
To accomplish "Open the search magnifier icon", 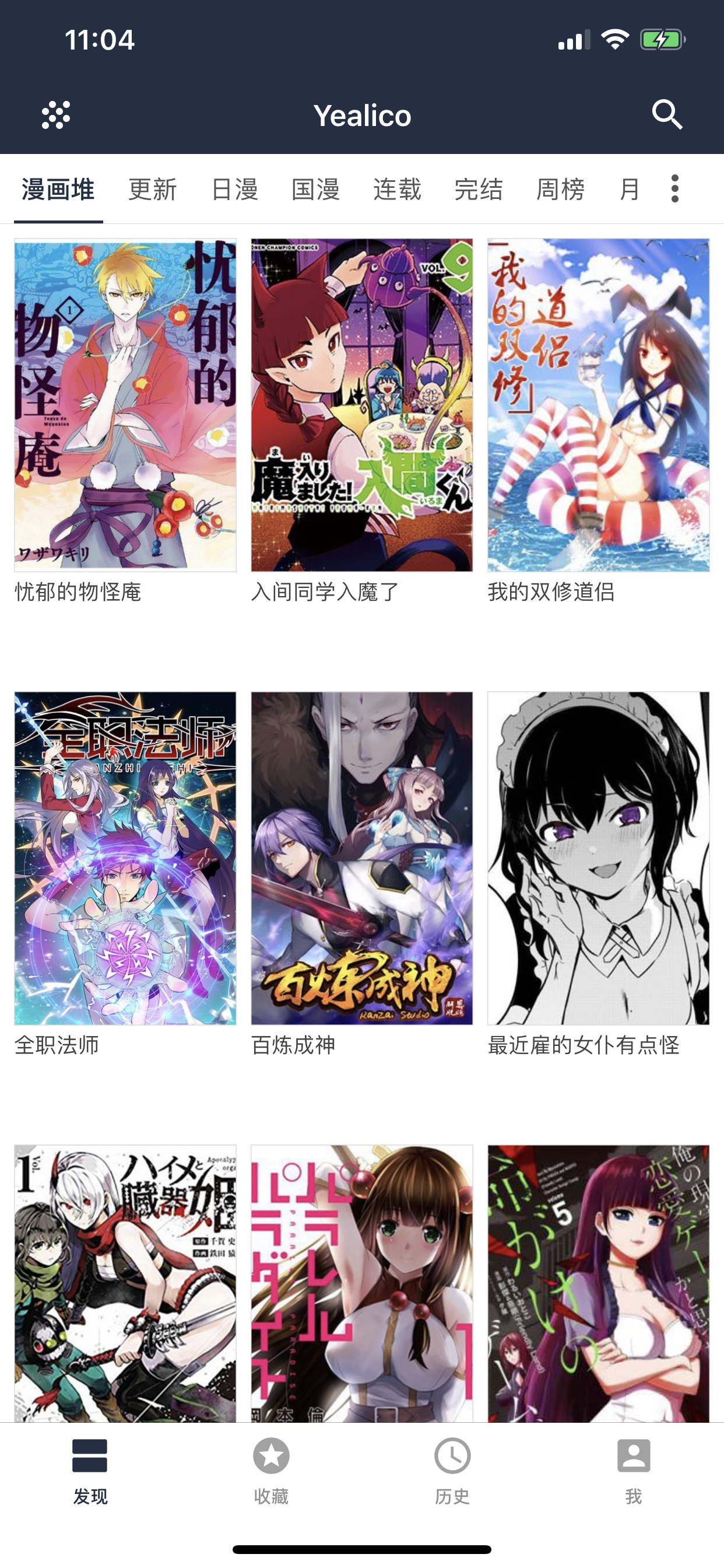I will click(x=667, y=114).
